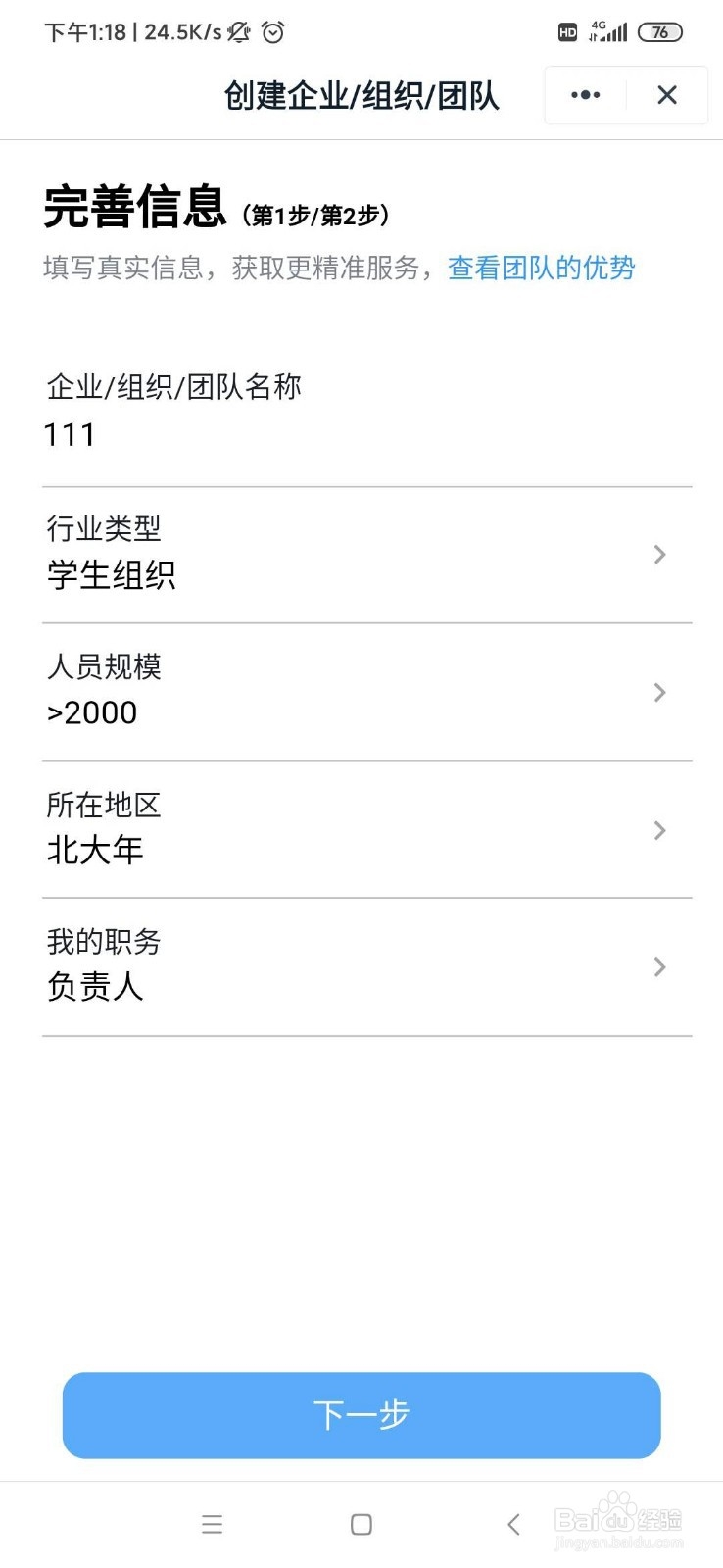Select the 负责人 position row
Viewport: 723px width, 1568px height.
tap(95, 988)
